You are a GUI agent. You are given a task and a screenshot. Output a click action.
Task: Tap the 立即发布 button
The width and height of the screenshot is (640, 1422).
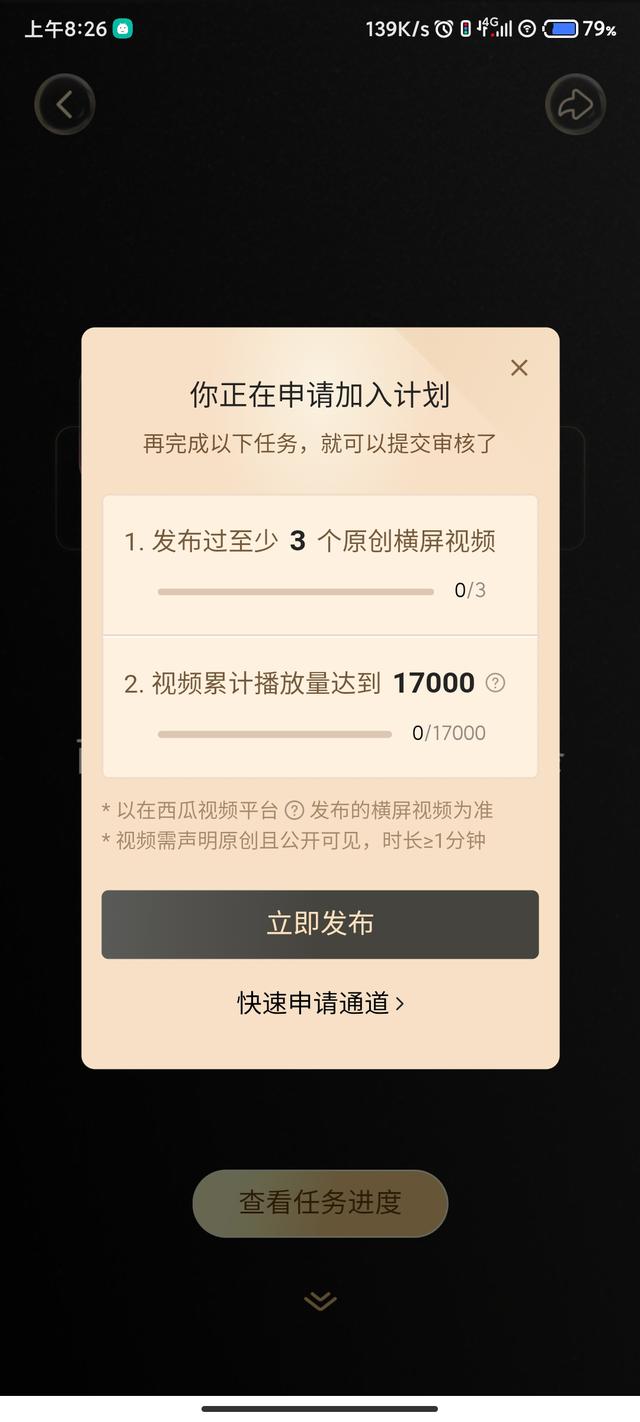point(320,924)
